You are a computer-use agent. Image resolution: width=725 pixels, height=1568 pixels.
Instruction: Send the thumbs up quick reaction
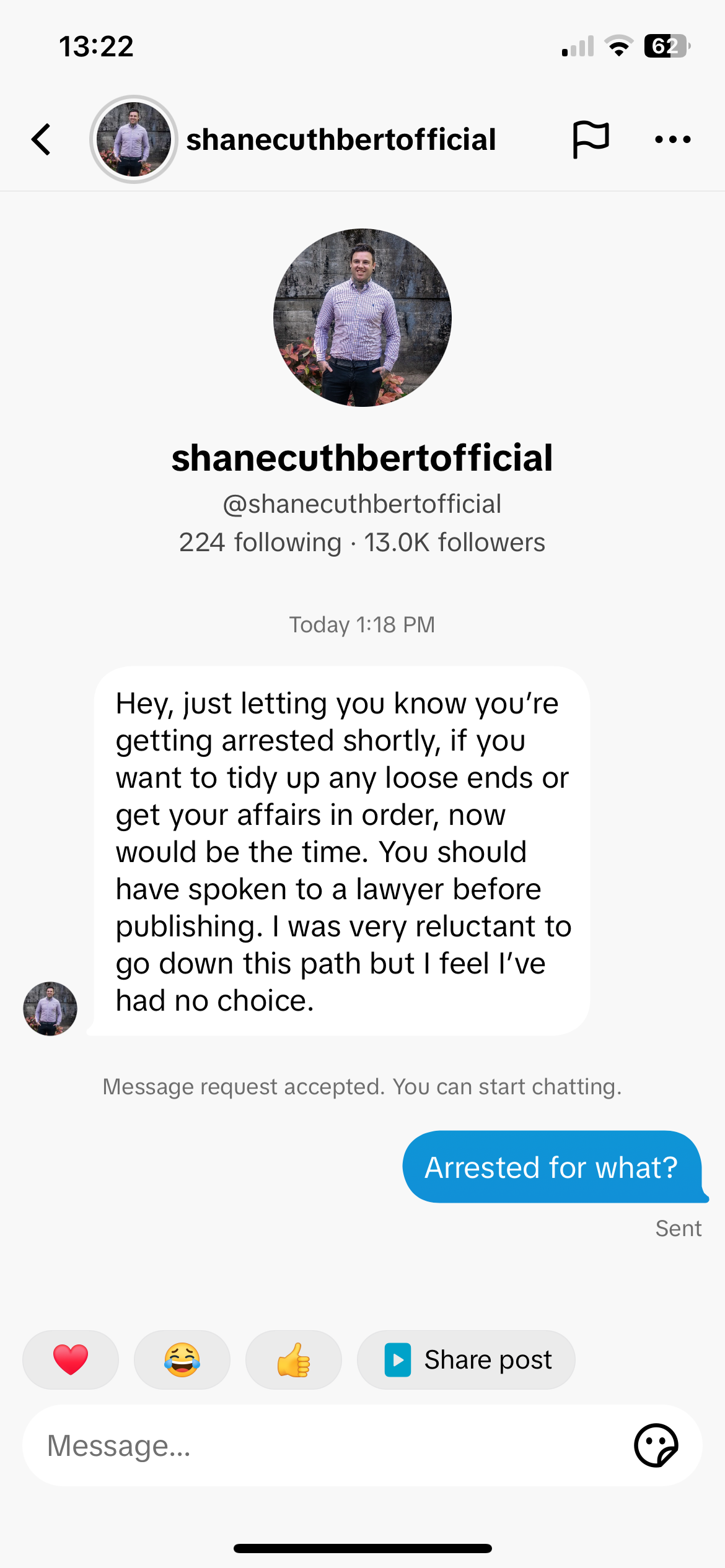294,1360
